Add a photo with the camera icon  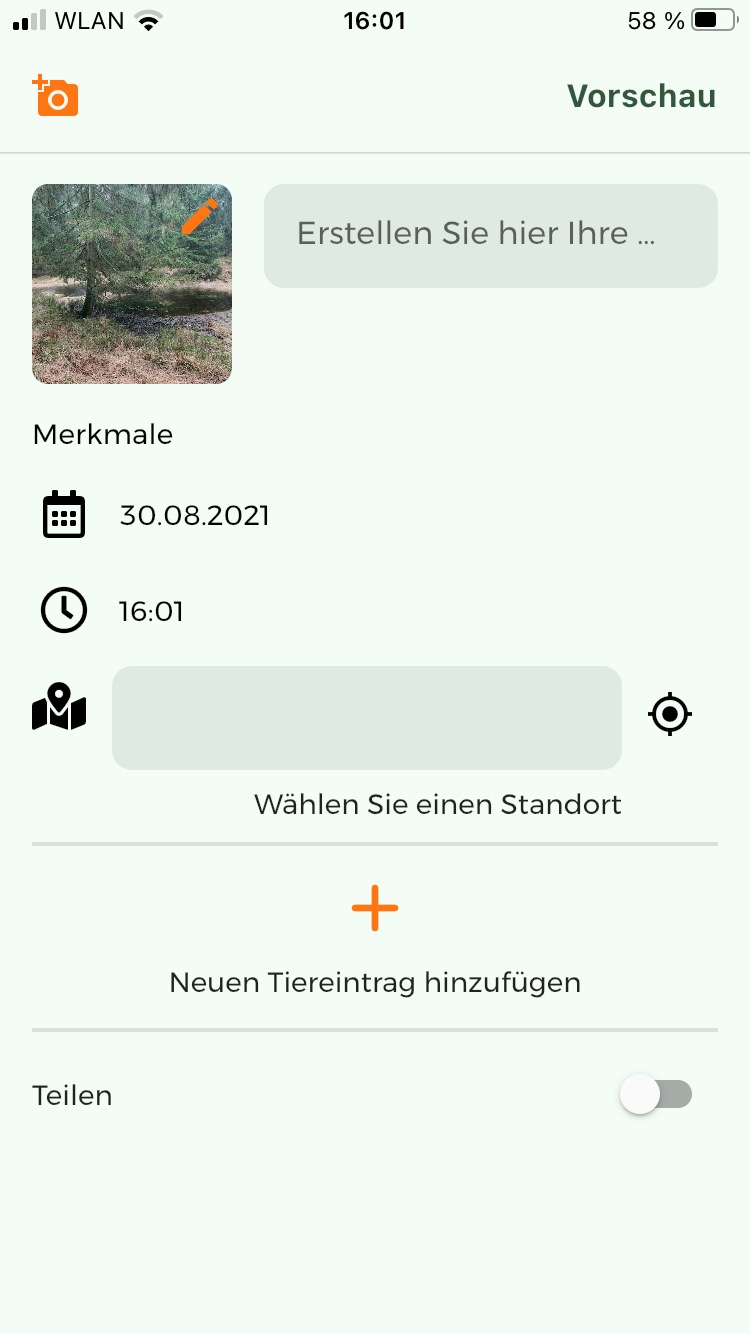(56, 97)
